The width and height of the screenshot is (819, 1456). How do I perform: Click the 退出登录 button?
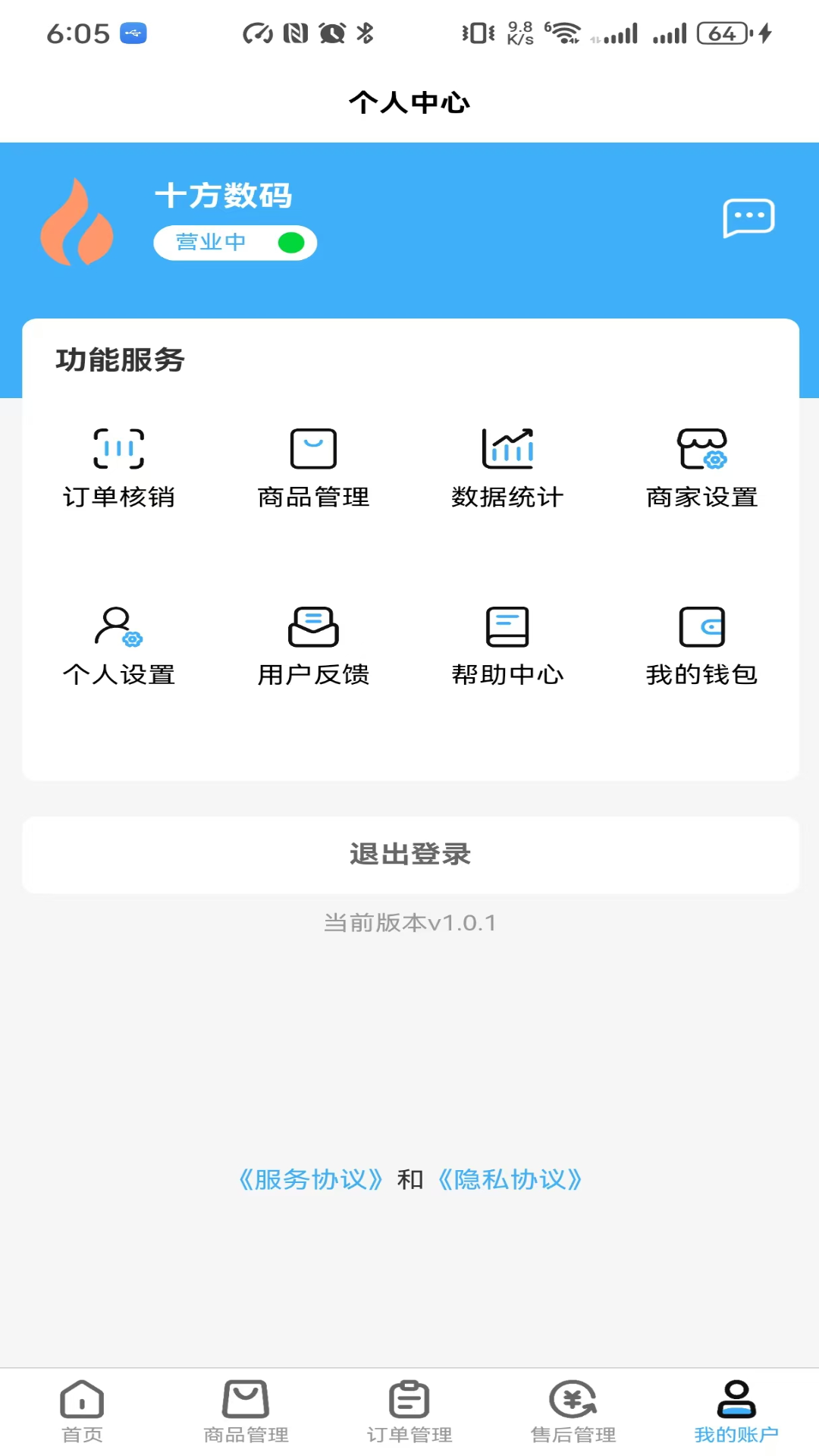(409, 855)
